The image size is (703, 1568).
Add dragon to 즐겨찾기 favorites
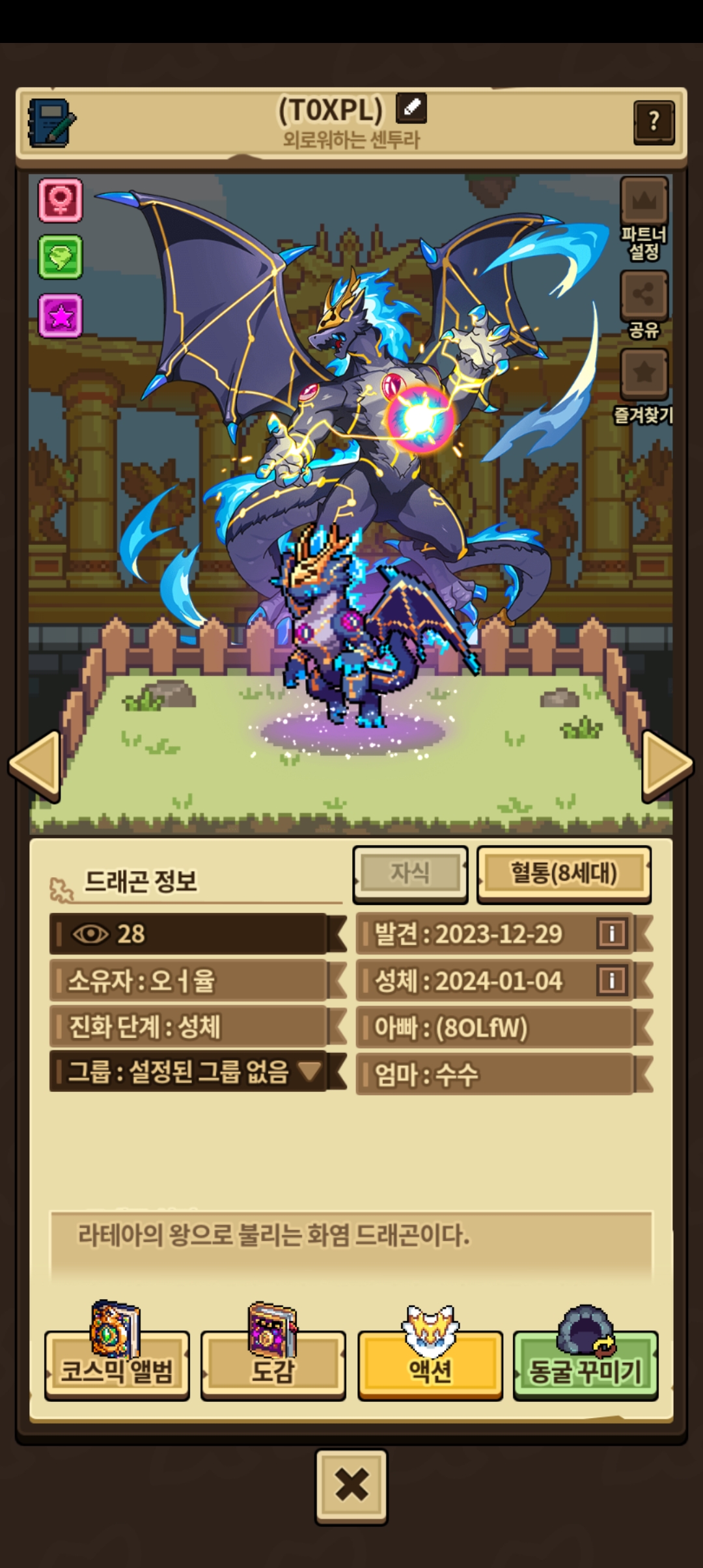tap(644, 374)
